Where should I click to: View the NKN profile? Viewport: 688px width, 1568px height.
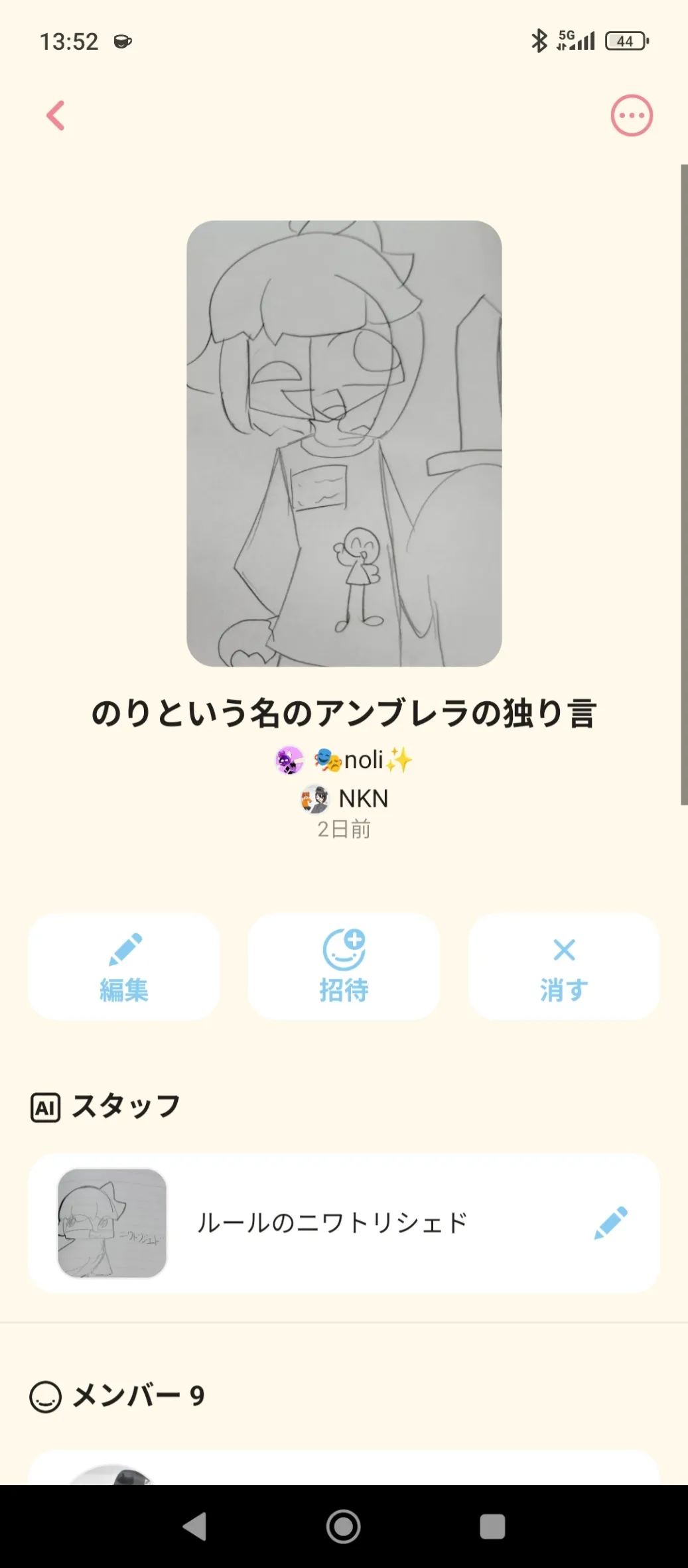(x=345, y=799)
